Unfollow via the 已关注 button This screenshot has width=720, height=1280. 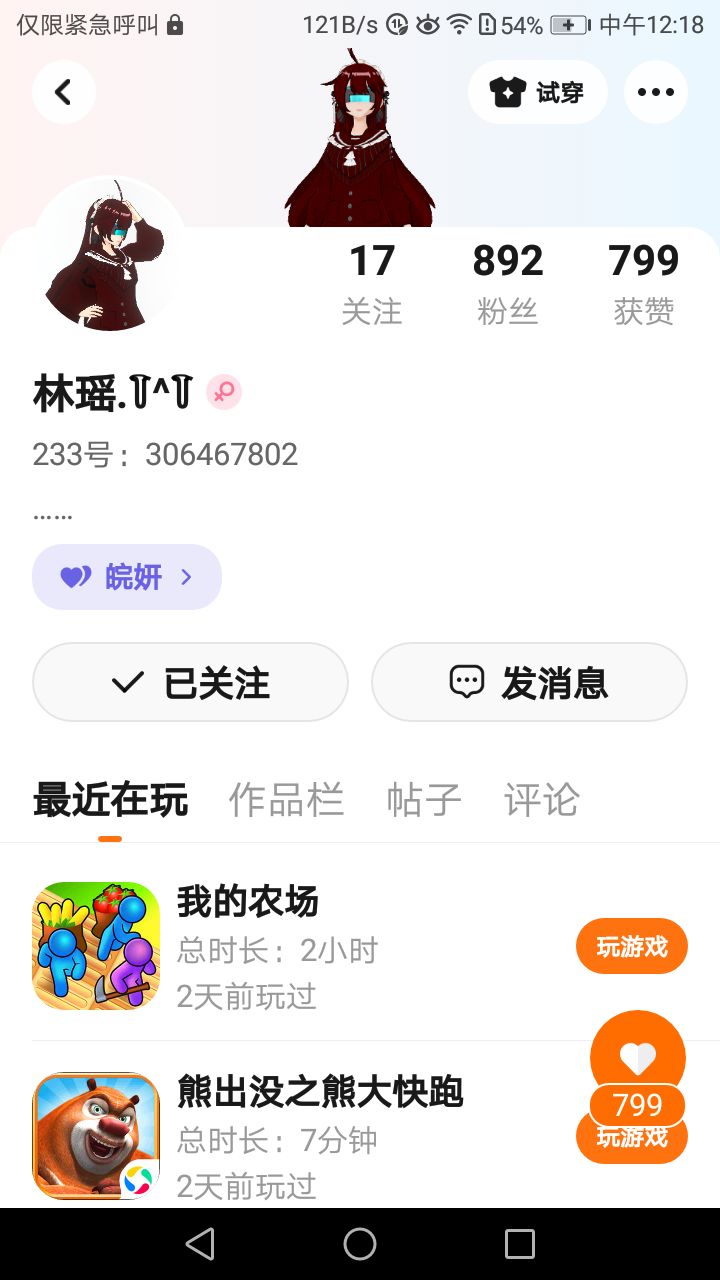click(190, 682)
